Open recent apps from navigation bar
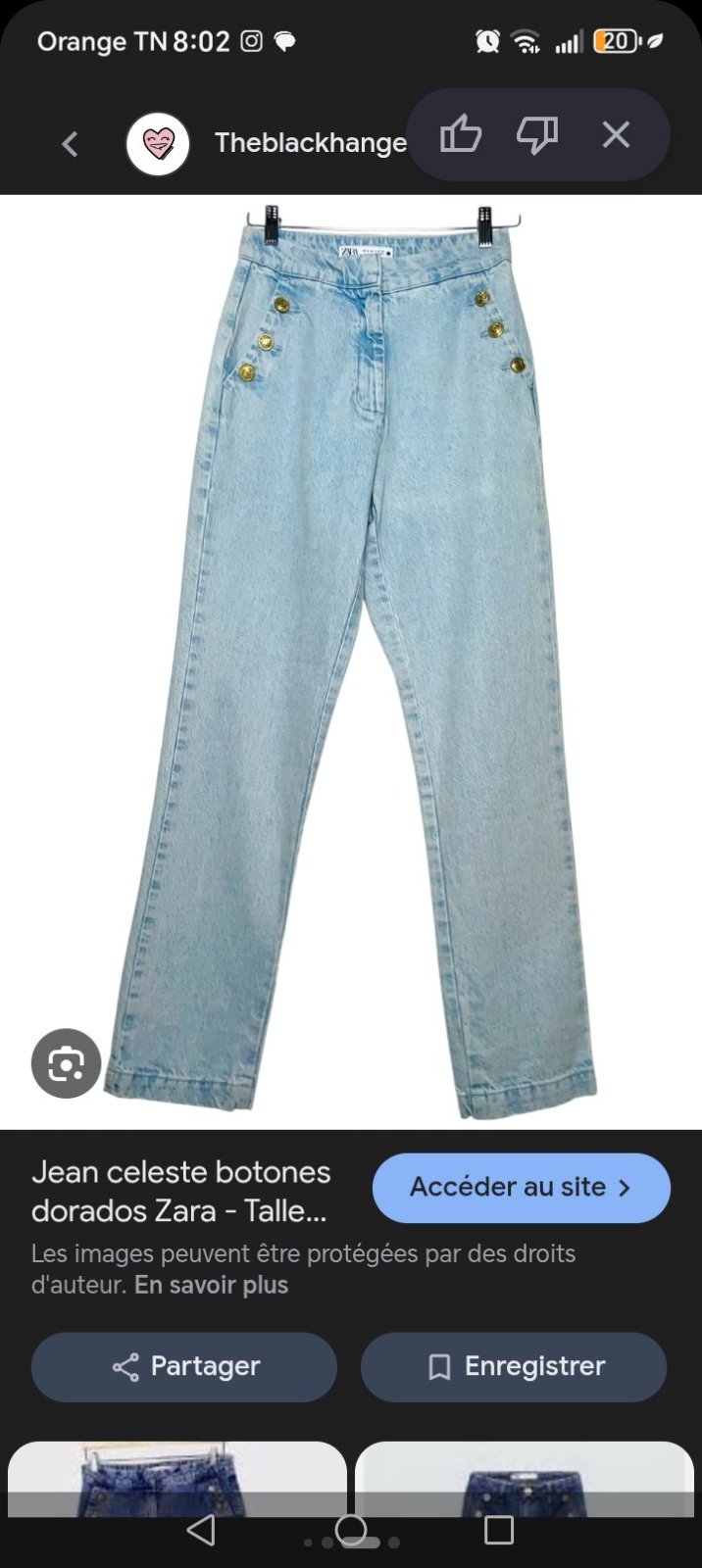The height and width of the screenshot is (1568, 702). click(x=499, y=1530)
